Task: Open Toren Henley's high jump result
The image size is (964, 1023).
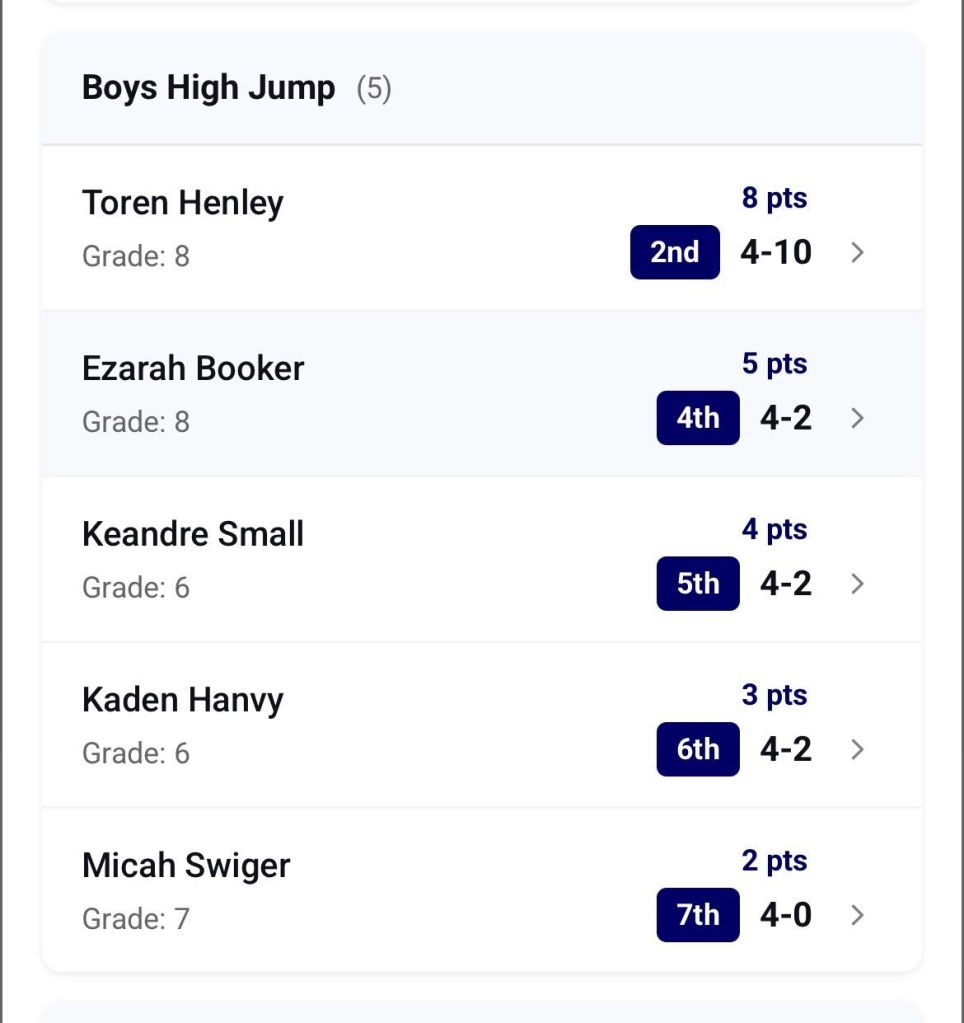Action: pos(480,228)
